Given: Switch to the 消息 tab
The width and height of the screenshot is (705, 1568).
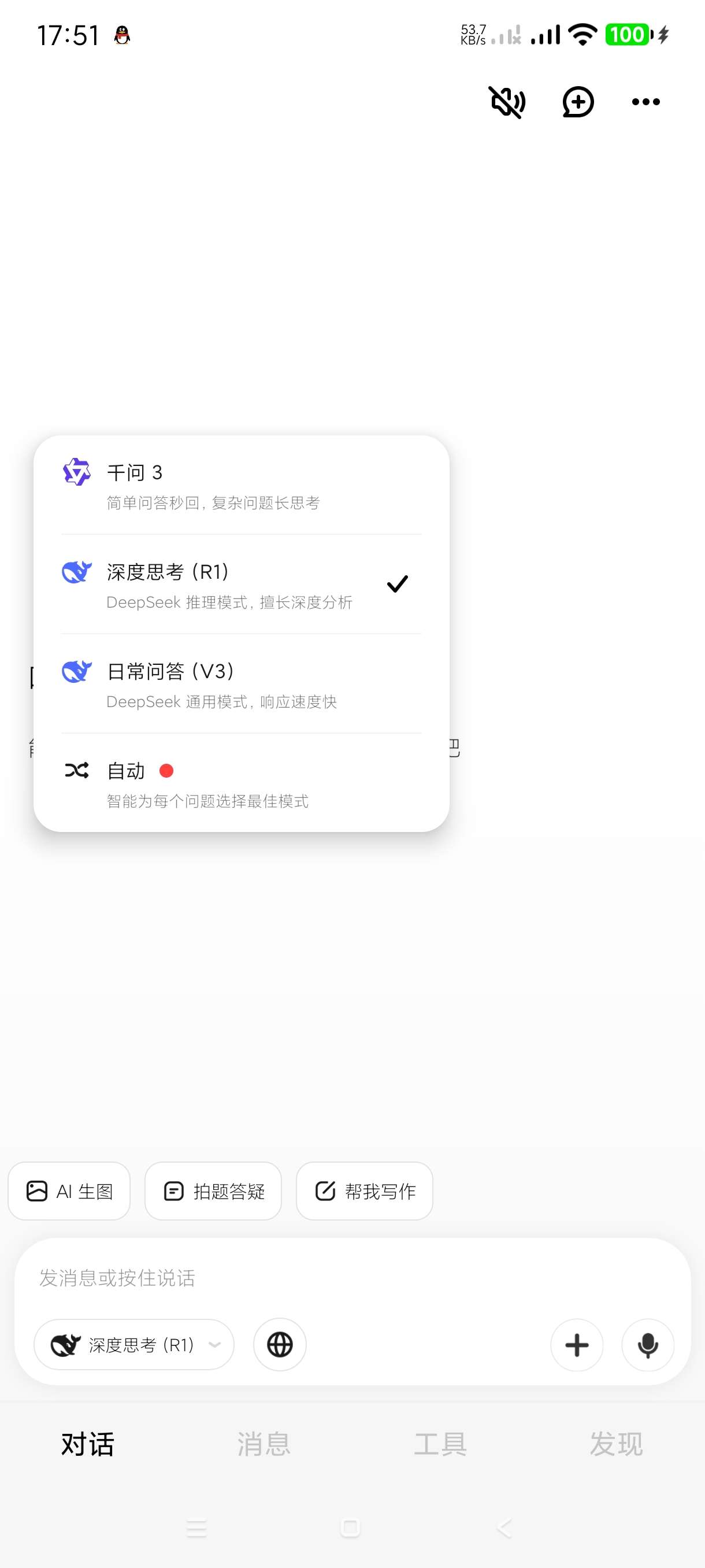Looking at the screenshot, I should point(264,1444).
